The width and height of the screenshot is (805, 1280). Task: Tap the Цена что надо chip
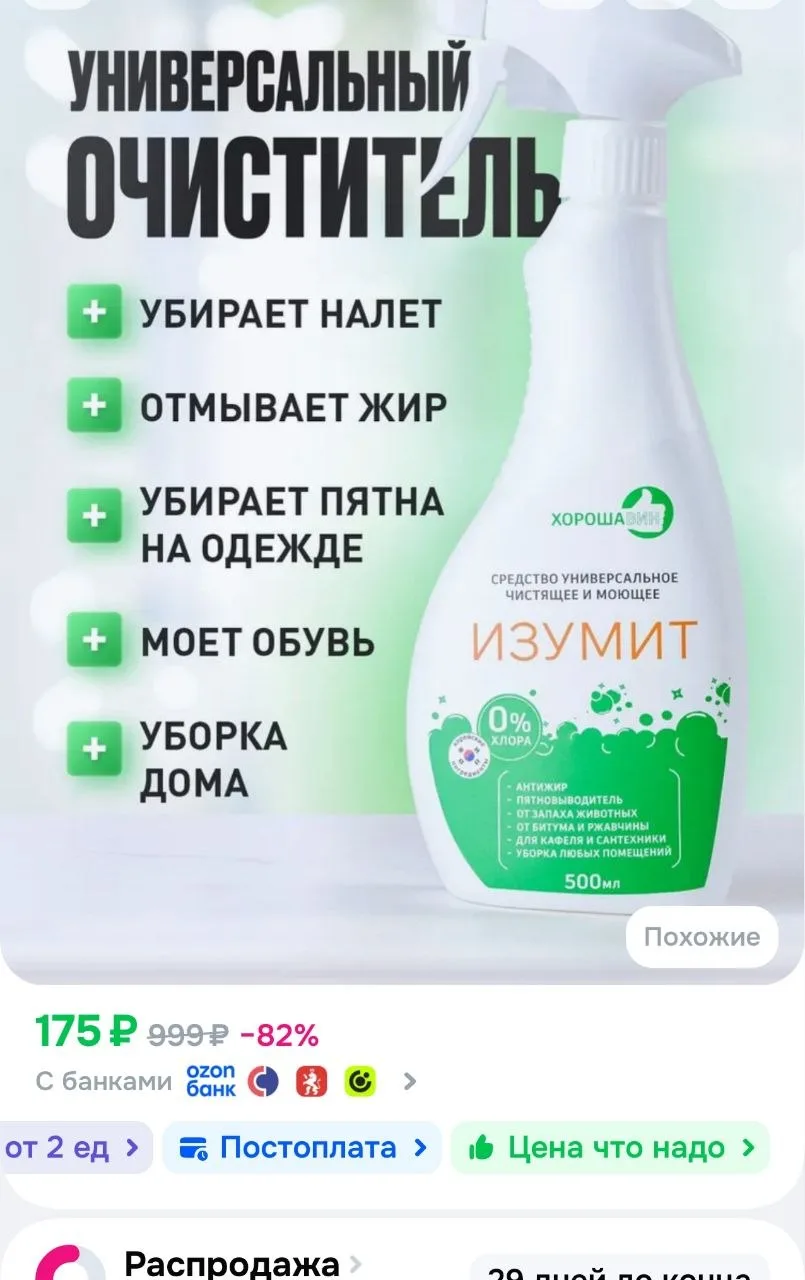click(610, 1148)
